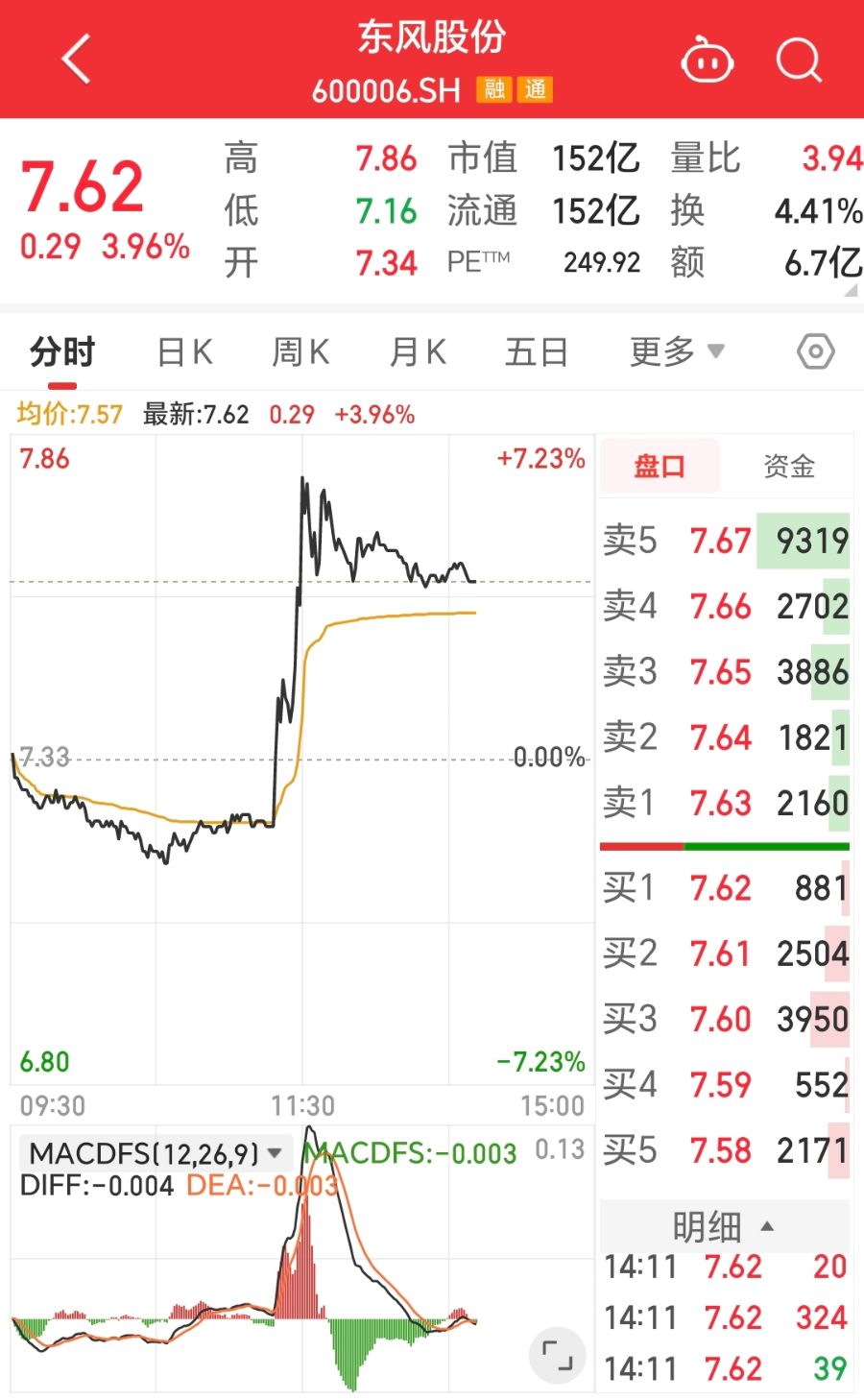Switch to the 资金 tab

(x=789, y=467)
